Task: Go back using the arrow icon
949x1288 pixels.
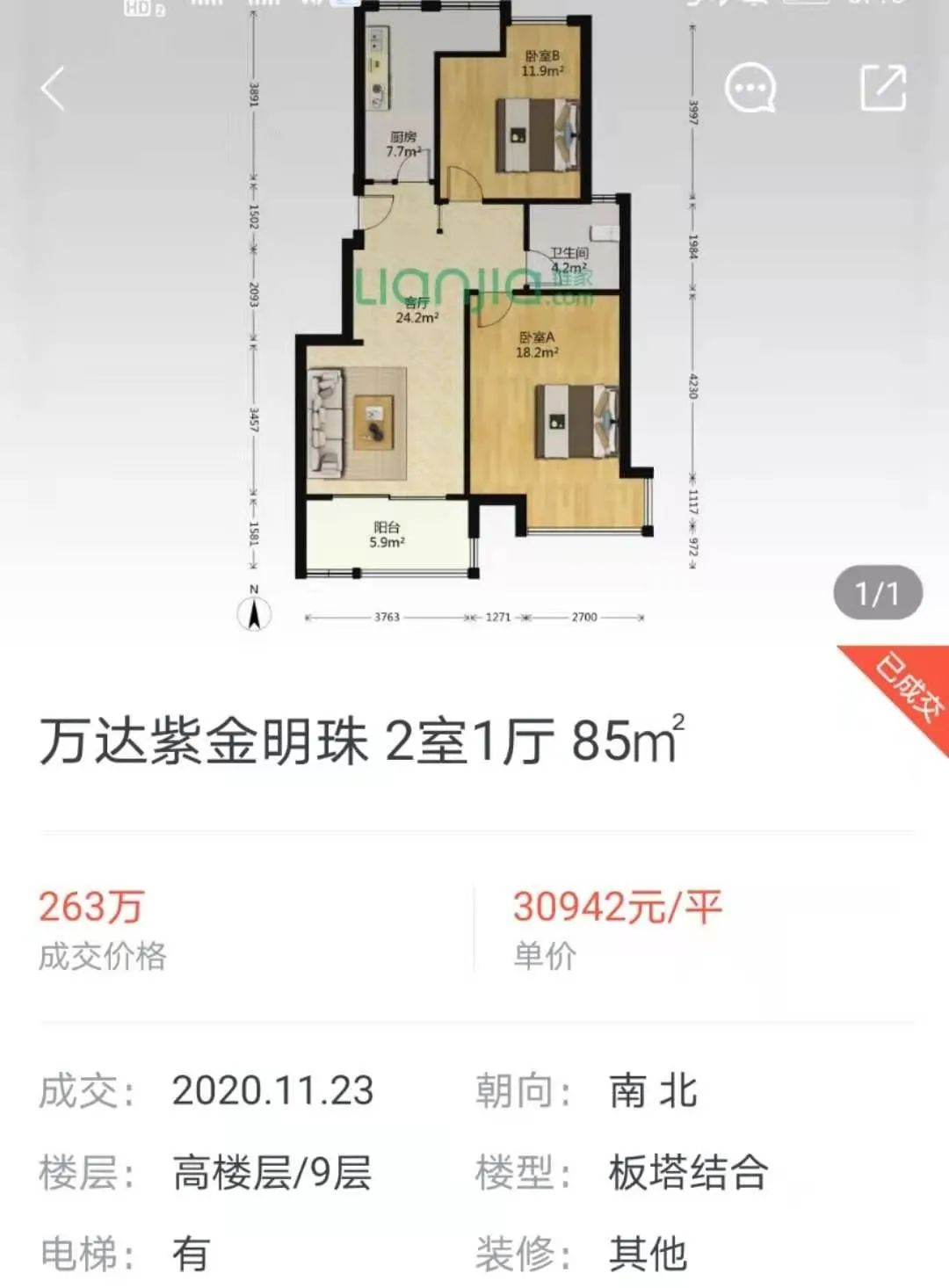Action: point(53,89)
